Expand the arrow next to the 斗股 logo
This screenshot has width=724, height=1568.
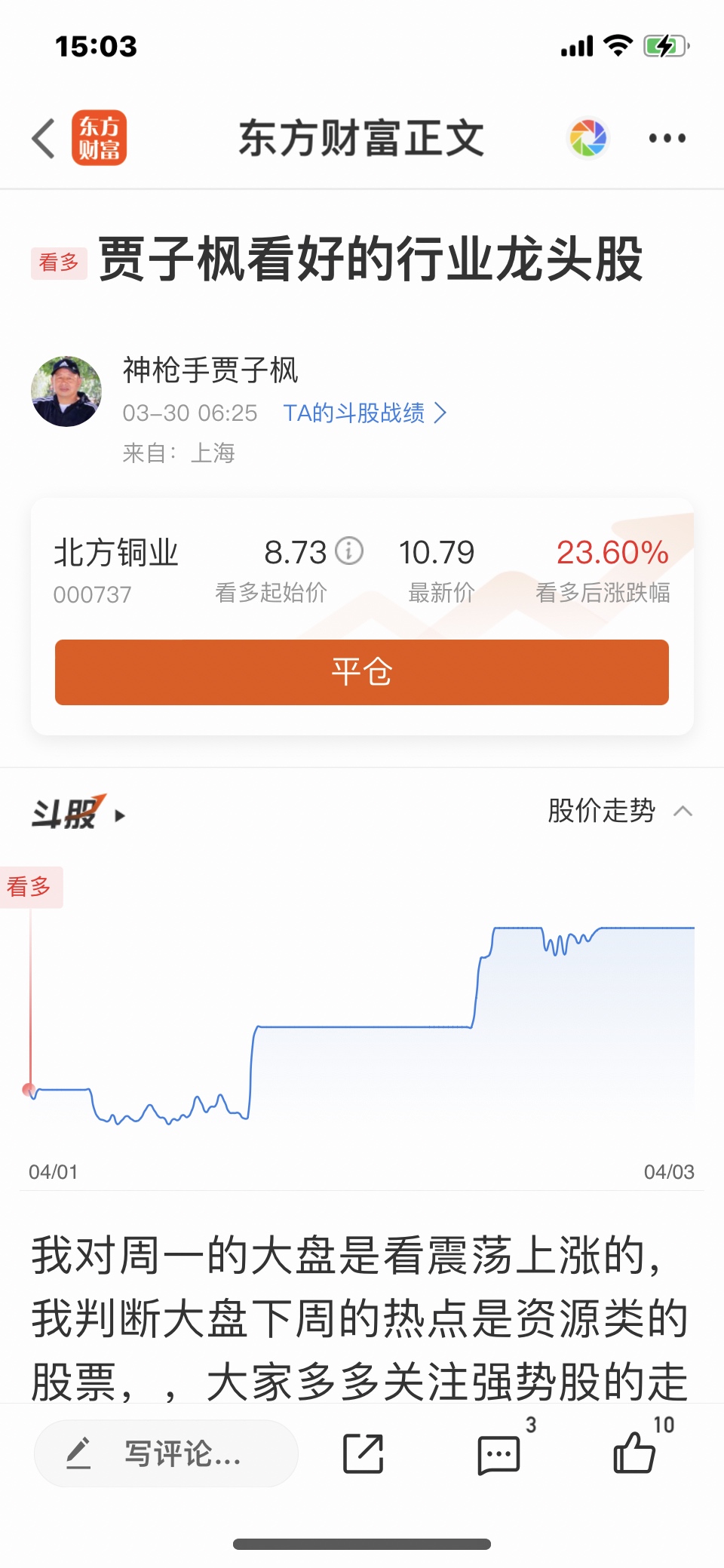[x=118, y=815]
